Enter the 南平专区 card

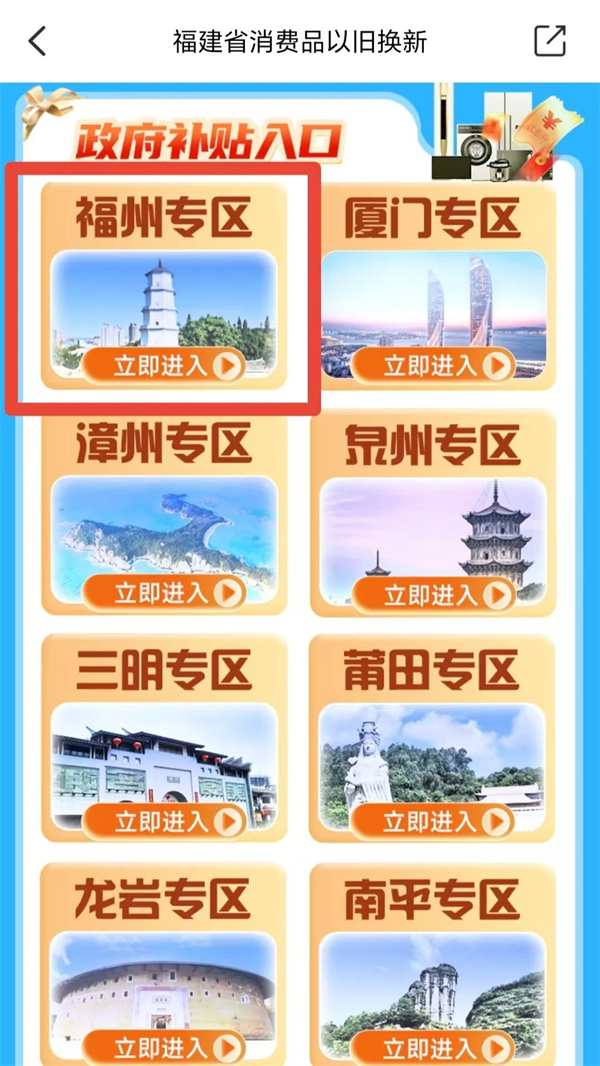[433, 1046]
